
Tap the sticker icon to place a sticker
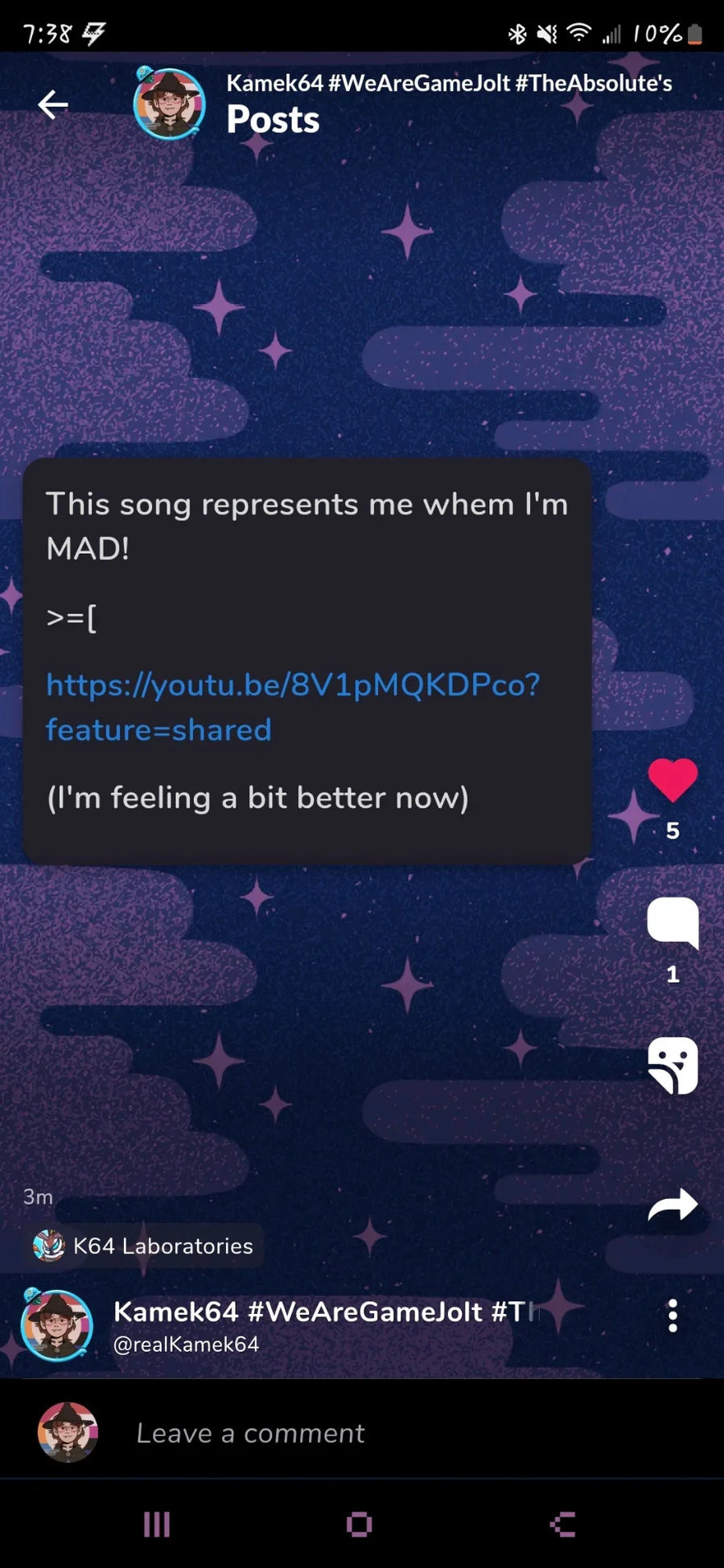[673, 1065]
